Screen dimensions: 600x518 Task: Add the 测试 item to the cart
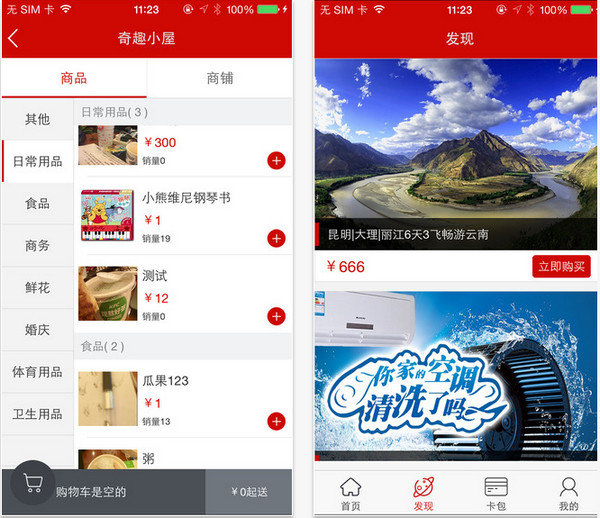(x=276, y=316)
